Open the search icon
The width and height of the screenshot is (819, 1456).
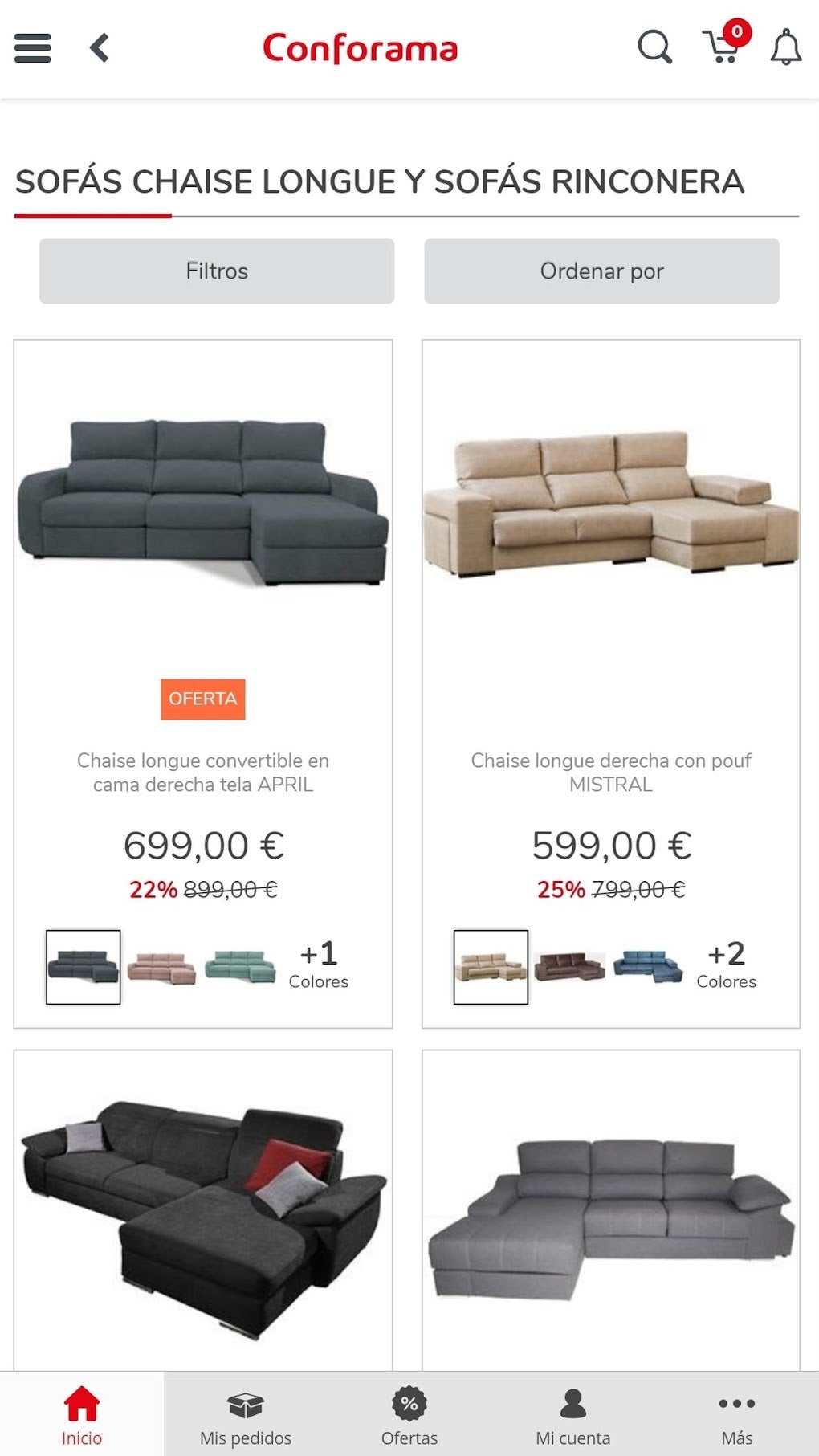[654, 47]
